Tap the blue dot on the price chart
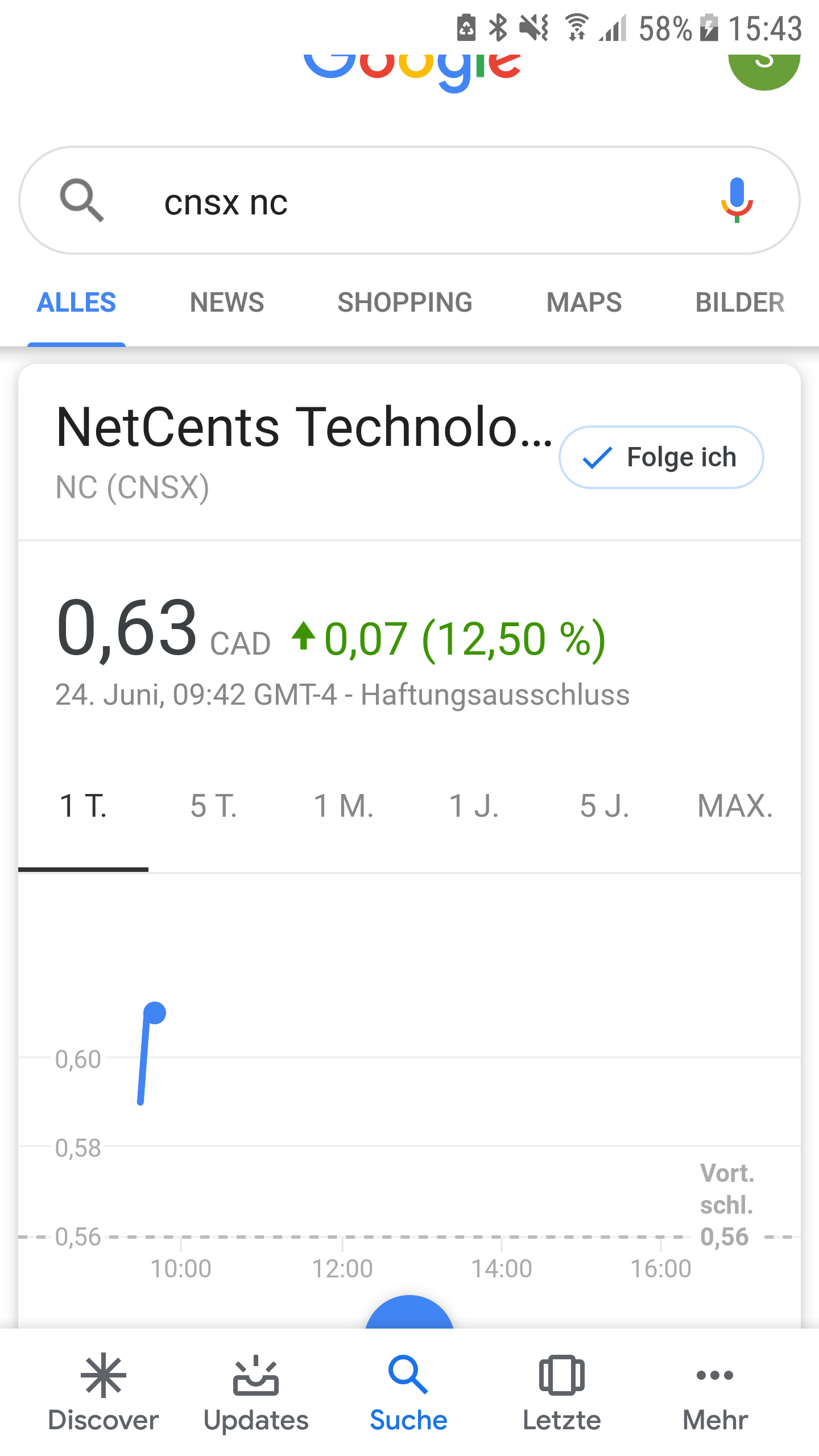The image size is (819, 1456). [155, 1014]
